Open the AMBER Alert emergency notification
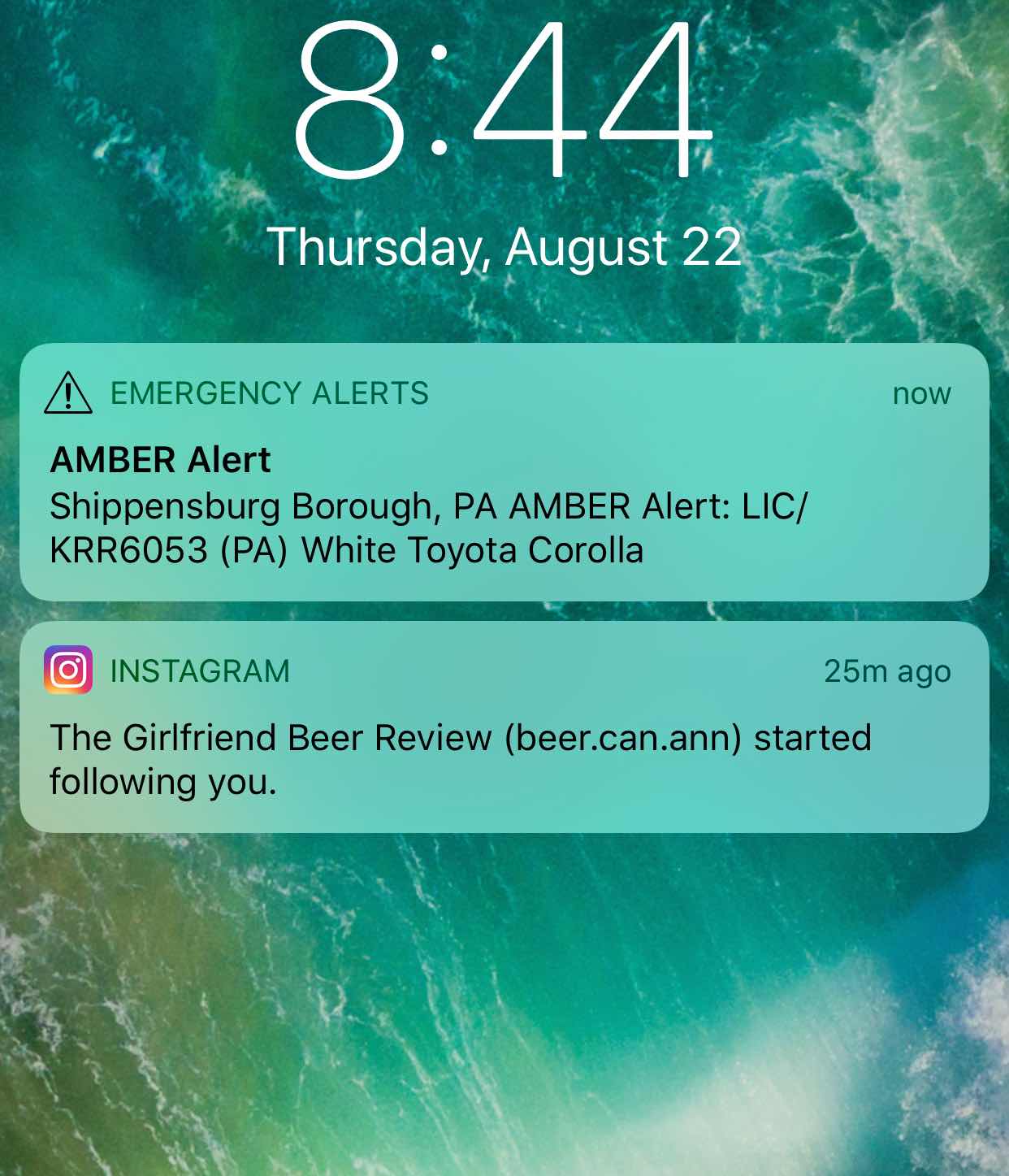Viewport: 1009px width, 1176px height. pos(504,488)
